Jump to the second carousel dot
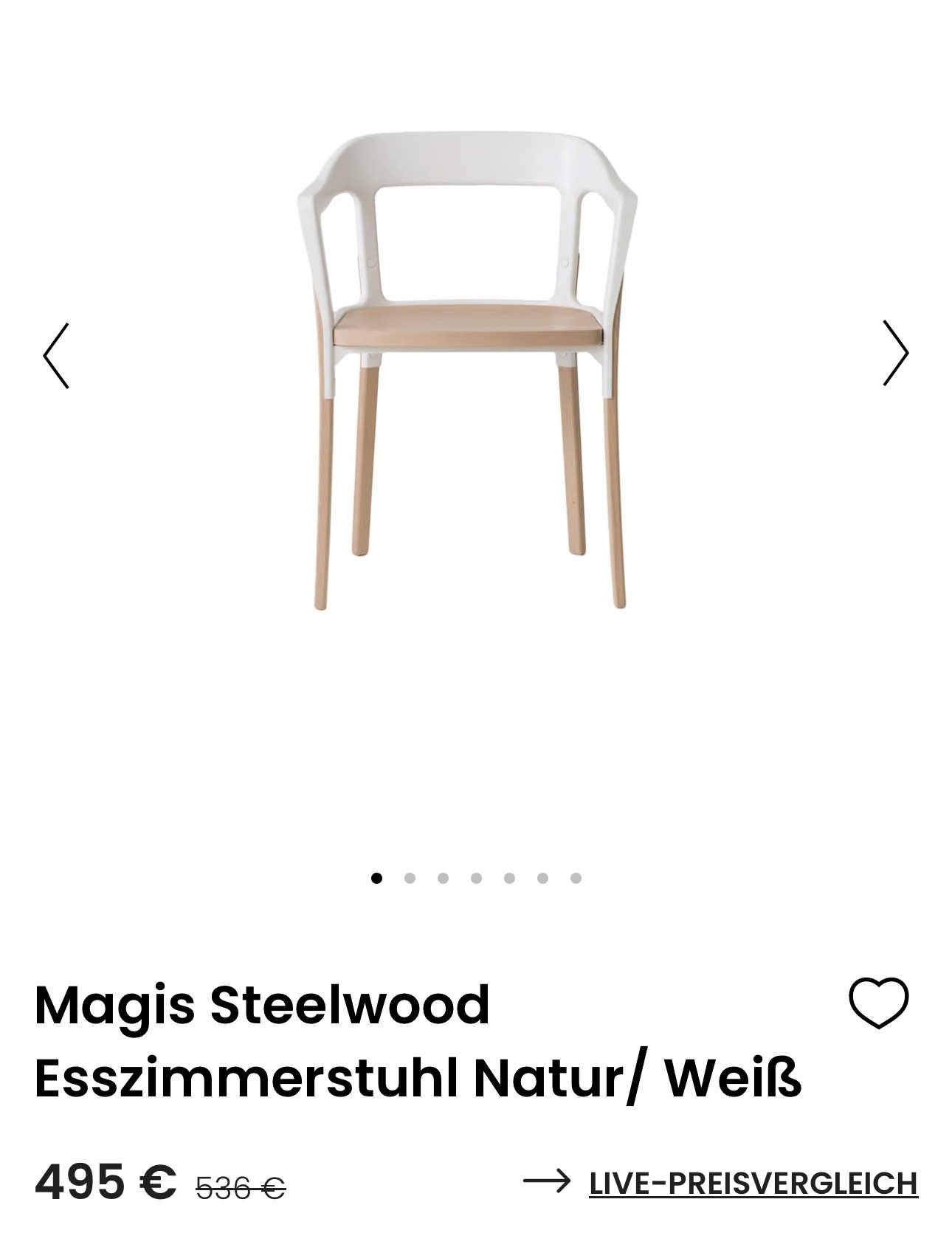 410,878
